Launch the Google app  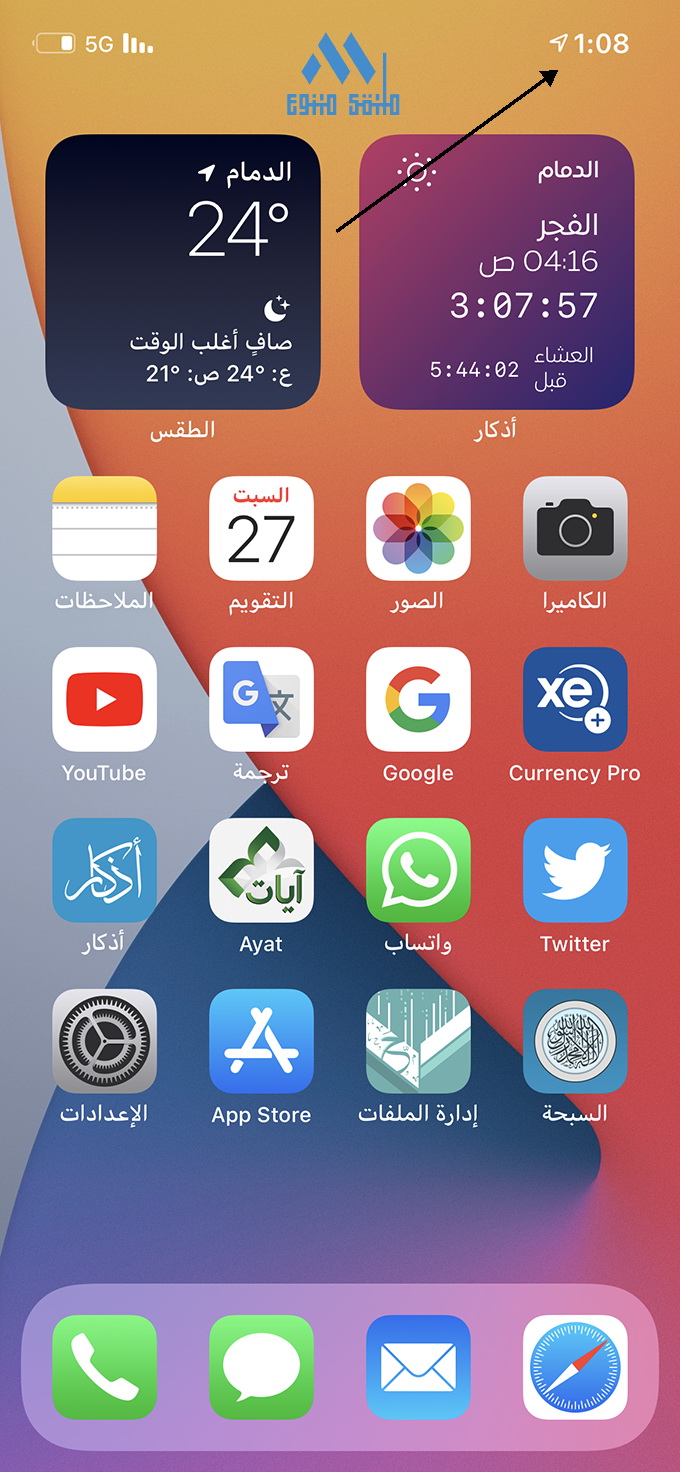[x=418, y=699]
